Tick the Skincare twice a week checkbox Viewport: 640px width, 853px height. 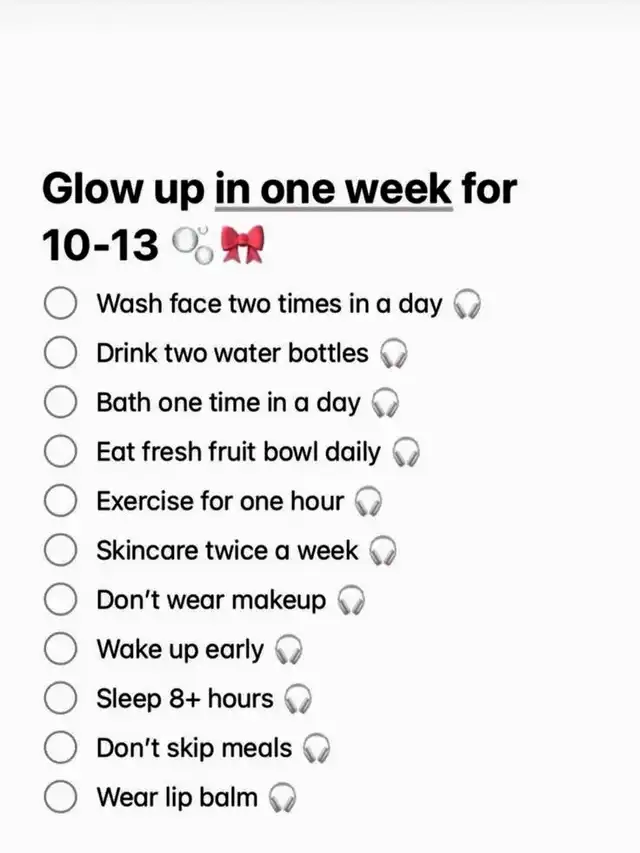[x=61, y=551]
